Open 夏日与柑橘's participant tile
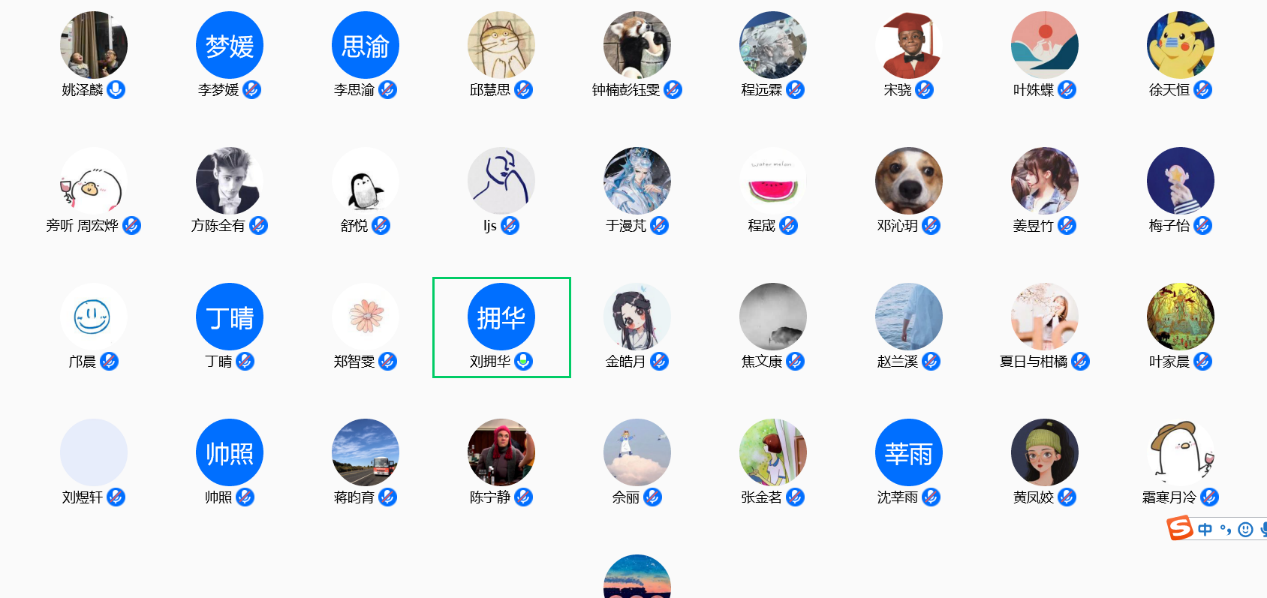Viewport: 1267px width, 598px height. point(1045,317)
